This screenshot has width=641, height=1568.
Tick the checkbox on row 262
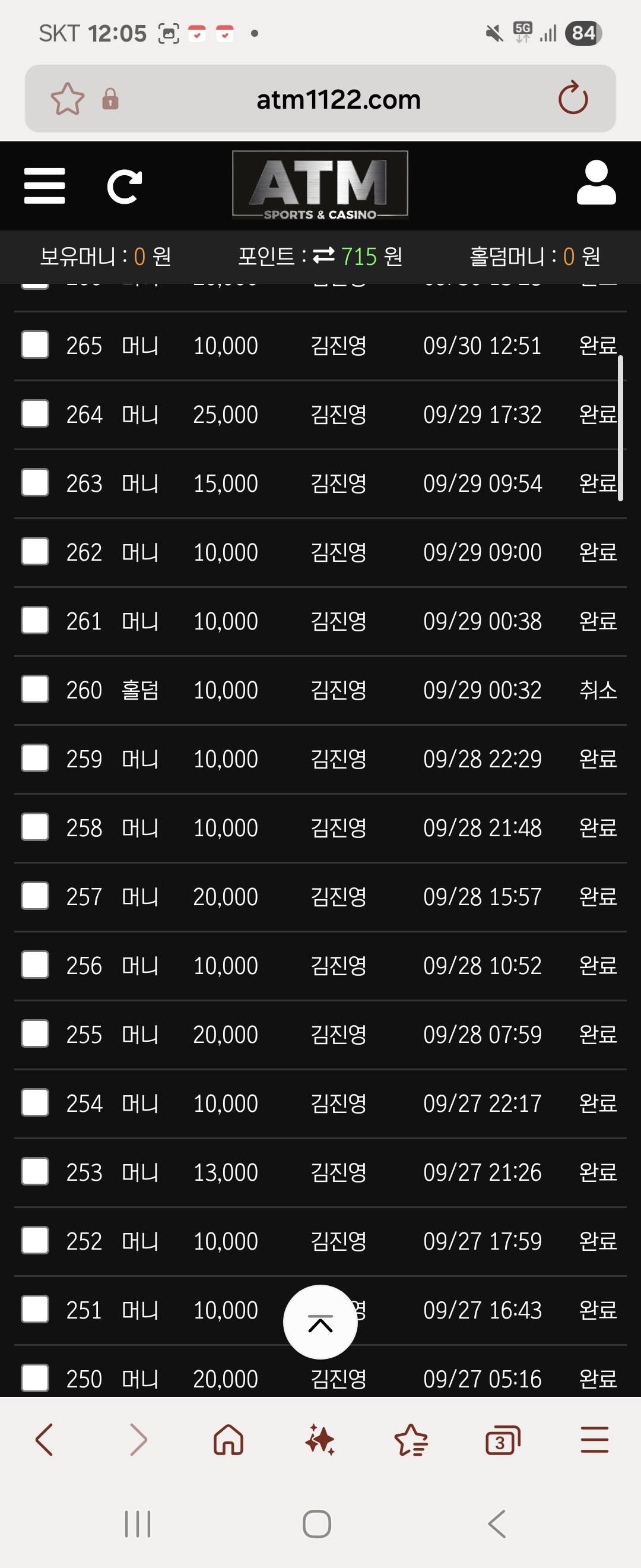[x=35, y=552]
